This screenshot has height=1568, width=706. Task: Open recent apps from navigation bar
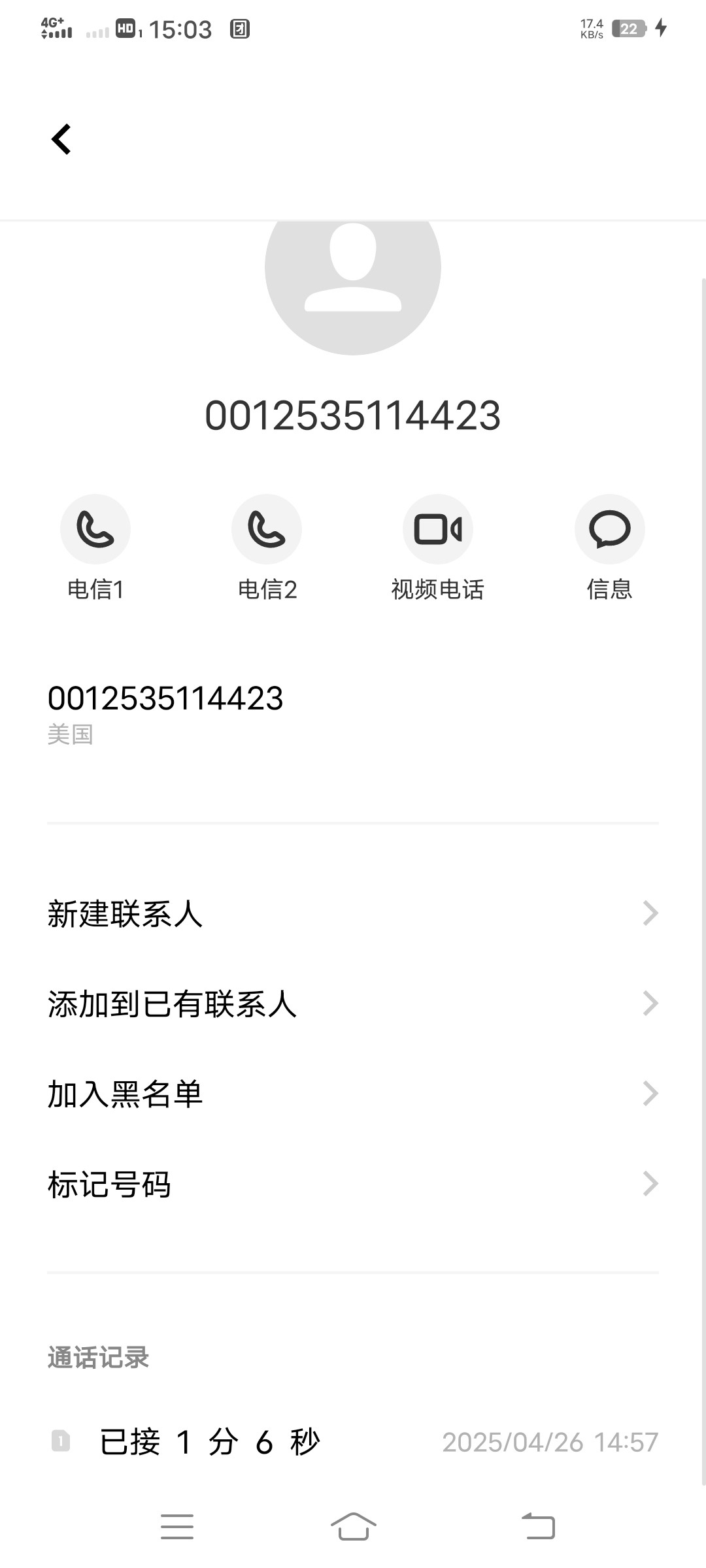(177, 1527)
